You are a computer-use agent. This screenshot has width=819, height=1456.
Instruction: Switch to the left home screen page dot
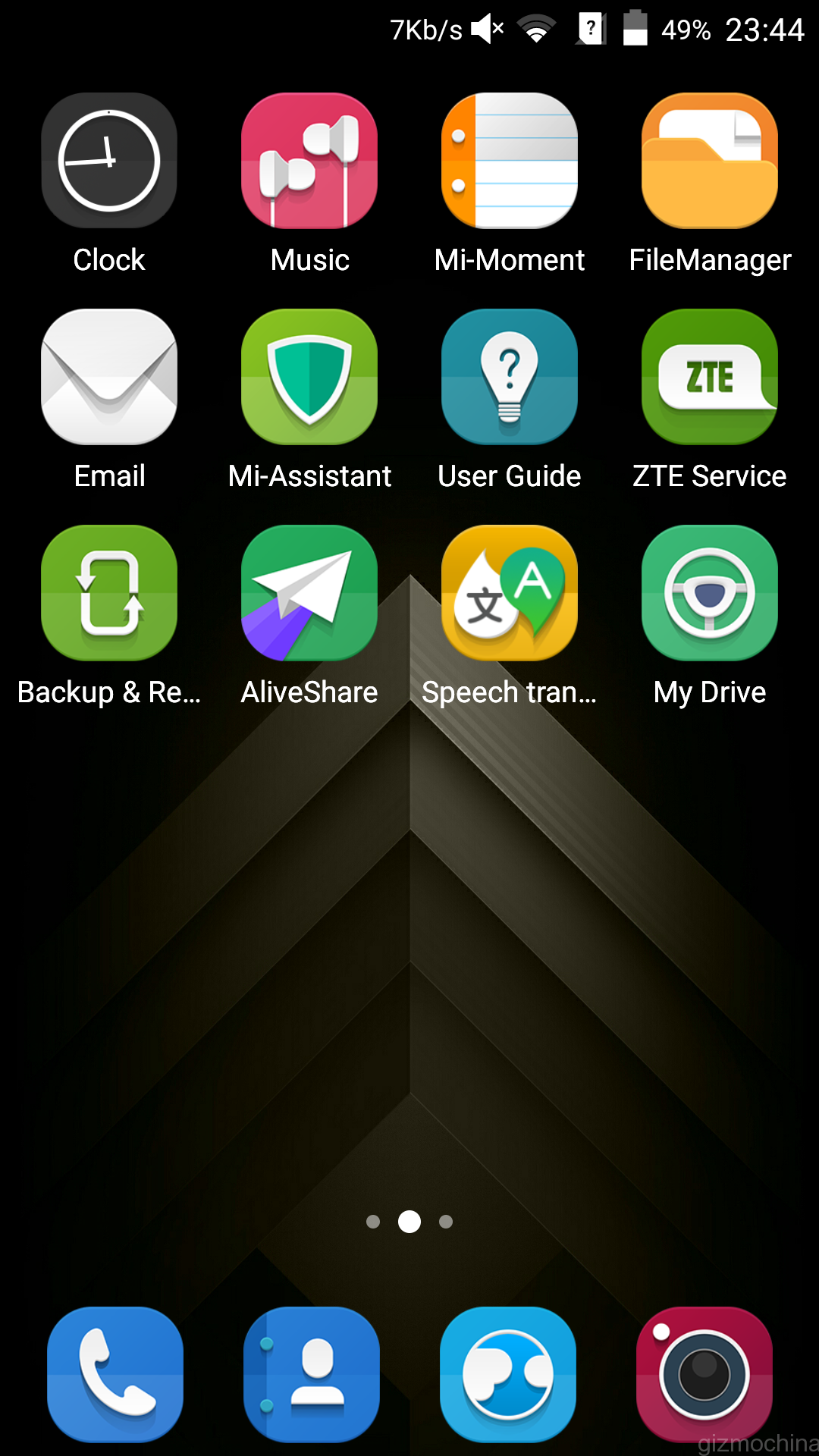tap(373, 1222)
